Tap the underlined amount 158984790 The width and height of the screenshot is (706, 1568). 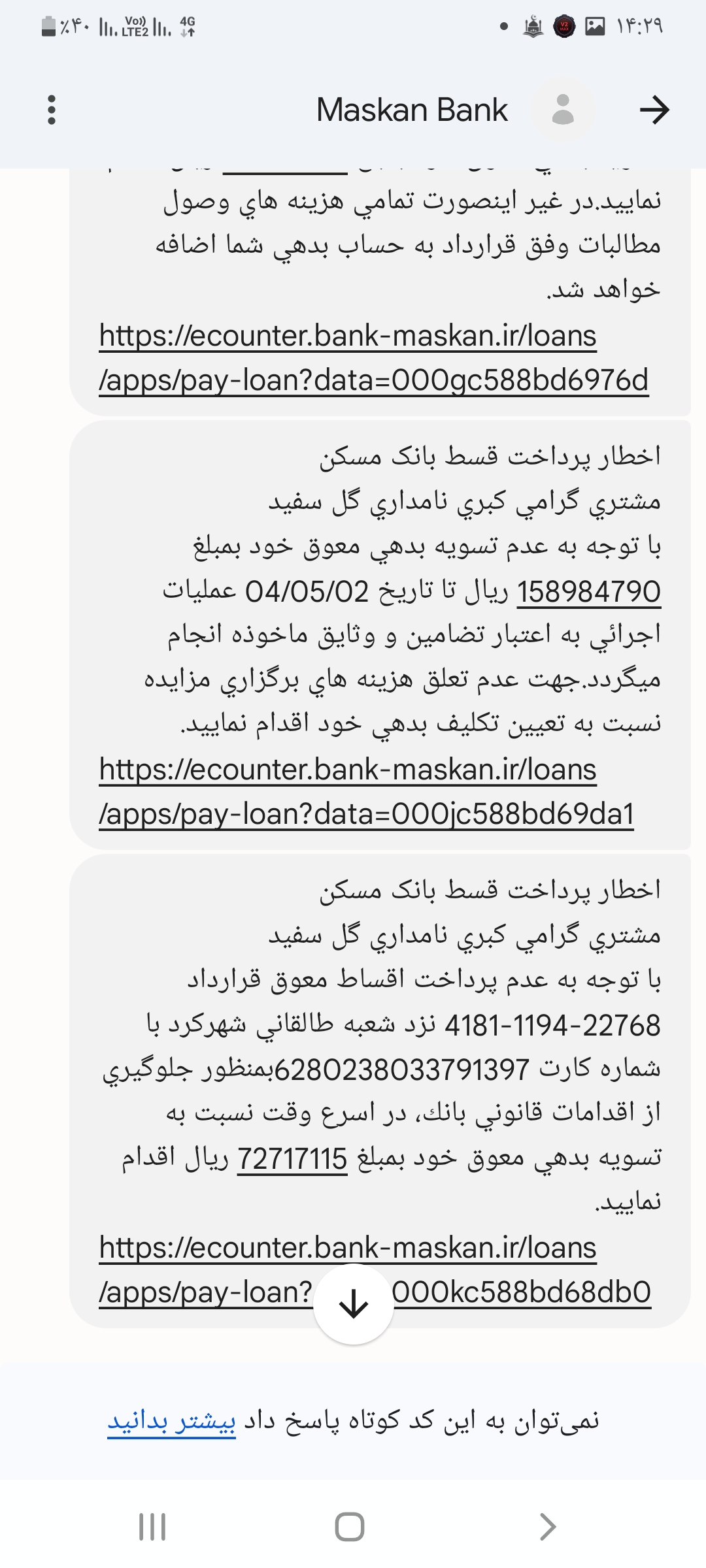click(588, 592)
